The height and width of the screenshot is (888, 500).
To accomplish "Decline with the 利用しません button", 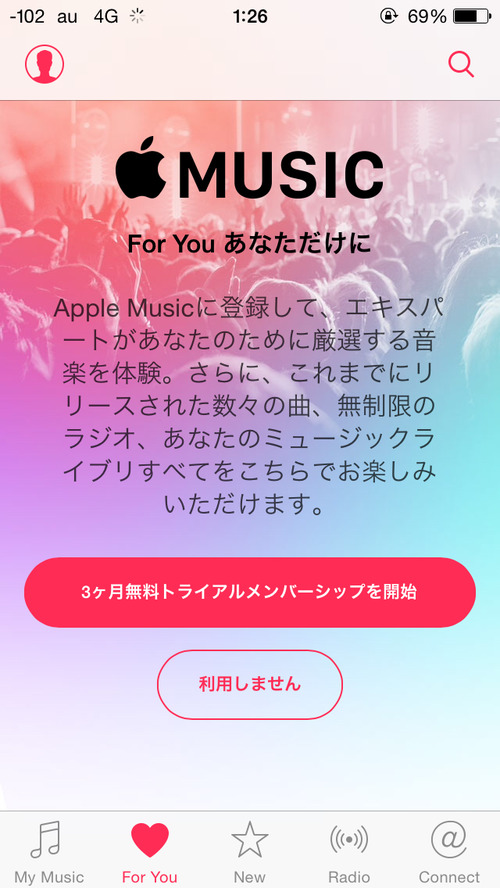I will pyautogui.click(x=250, y=684).
